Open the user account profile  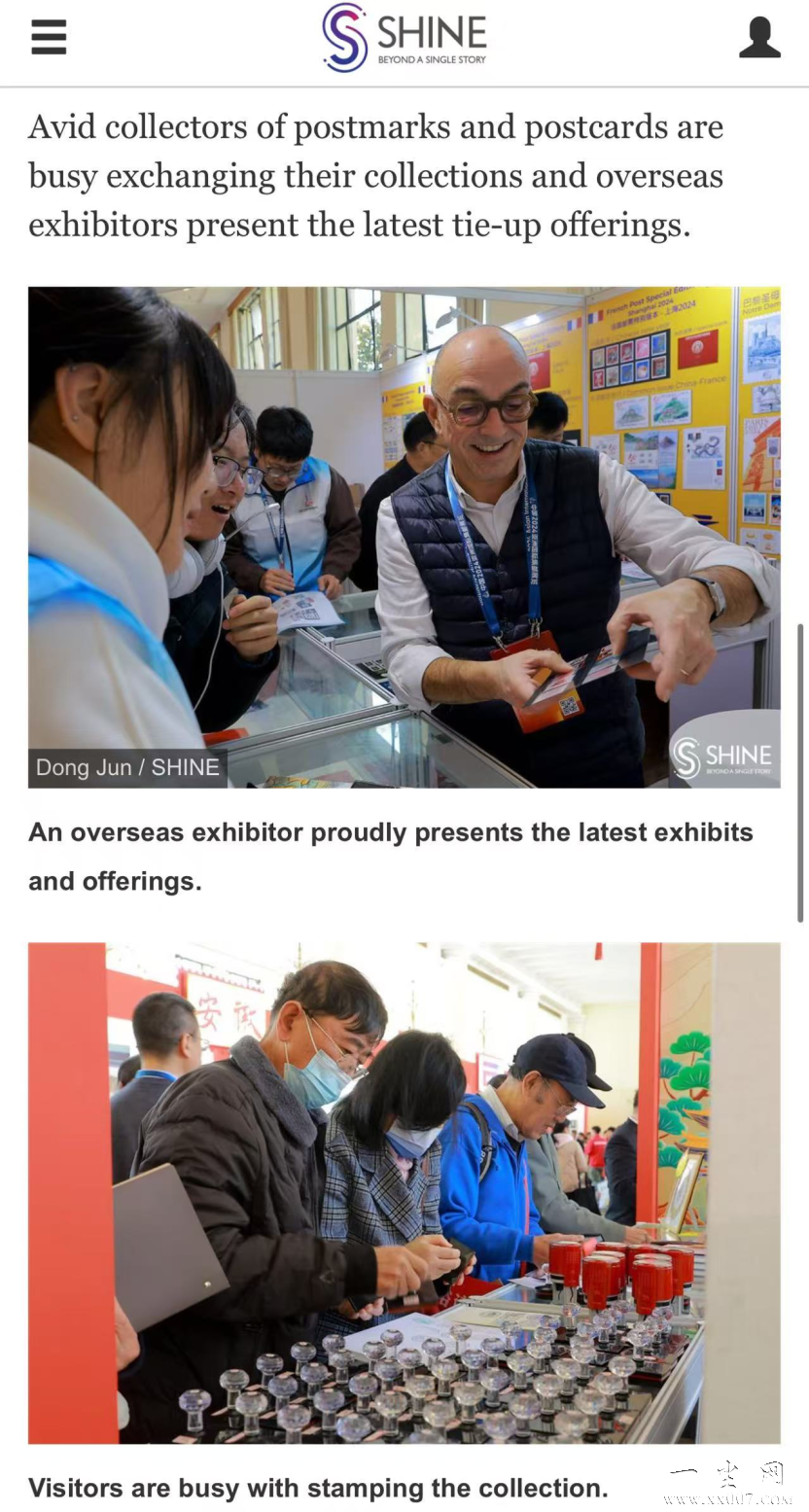click(759, 38)
